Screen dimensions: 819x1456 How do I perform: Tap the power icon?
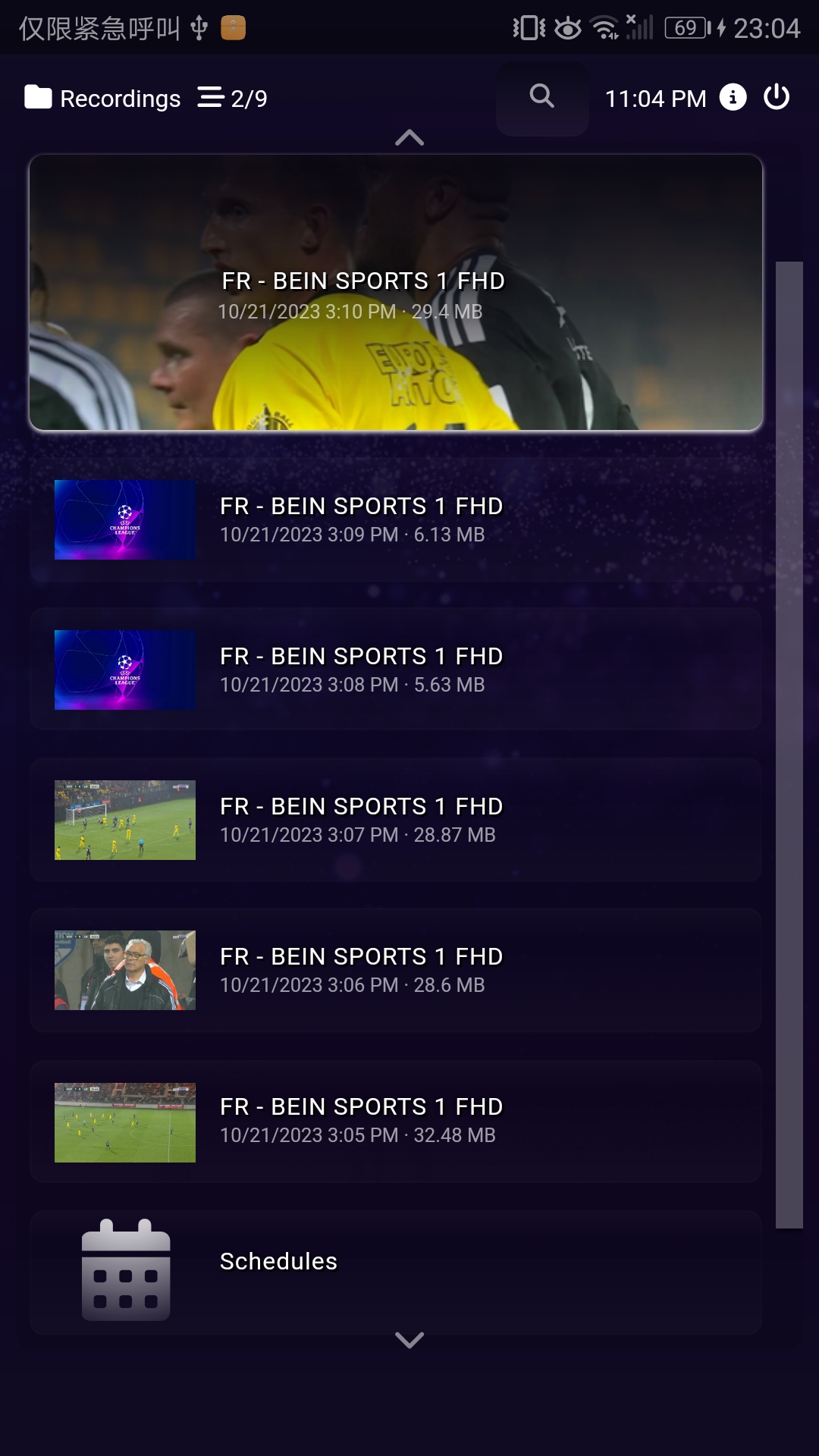777,97
